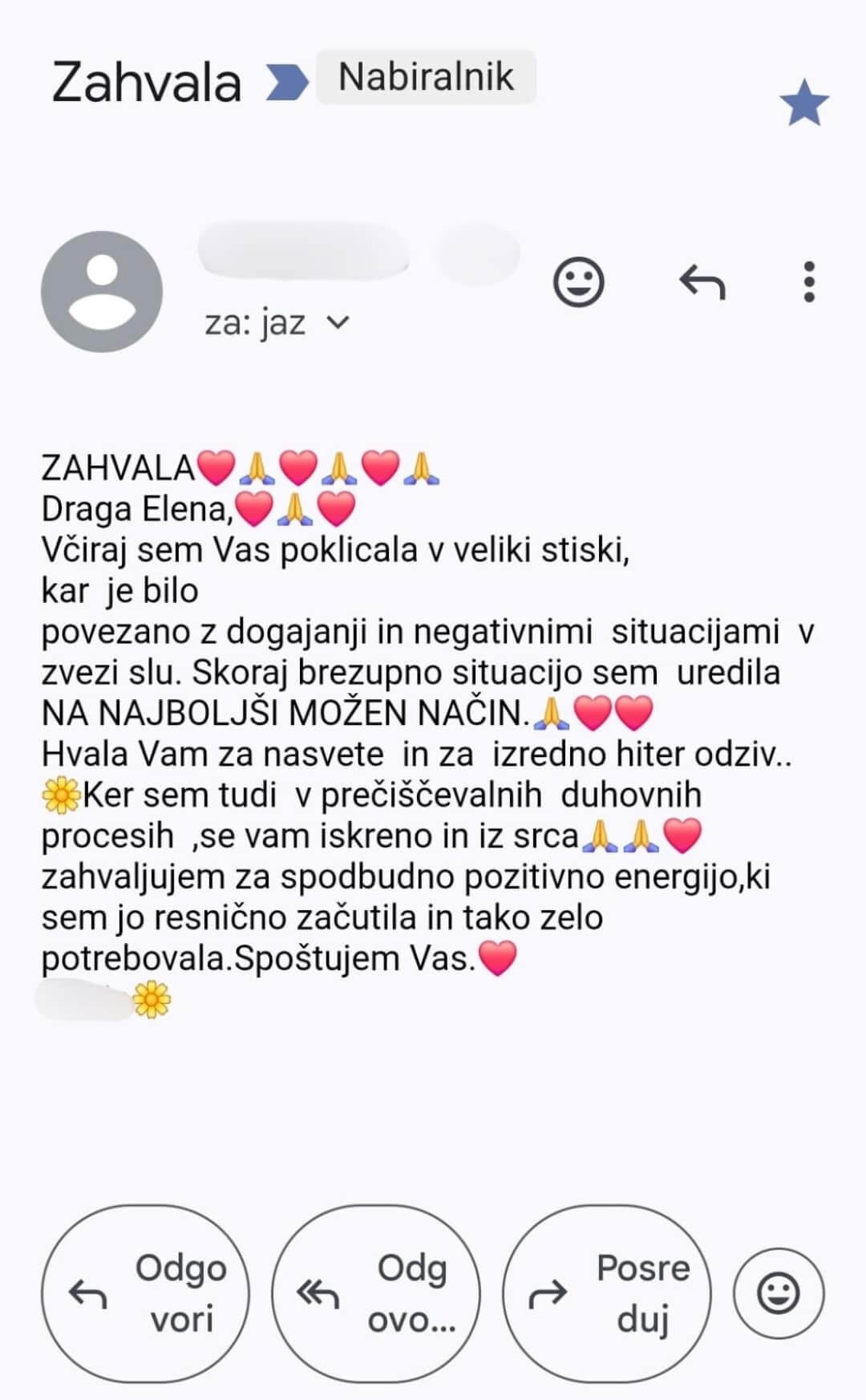Viewport: 866px width, 1400px height.
Task: Tap the reply arrow beside the sender
Action: click(702, 281)
